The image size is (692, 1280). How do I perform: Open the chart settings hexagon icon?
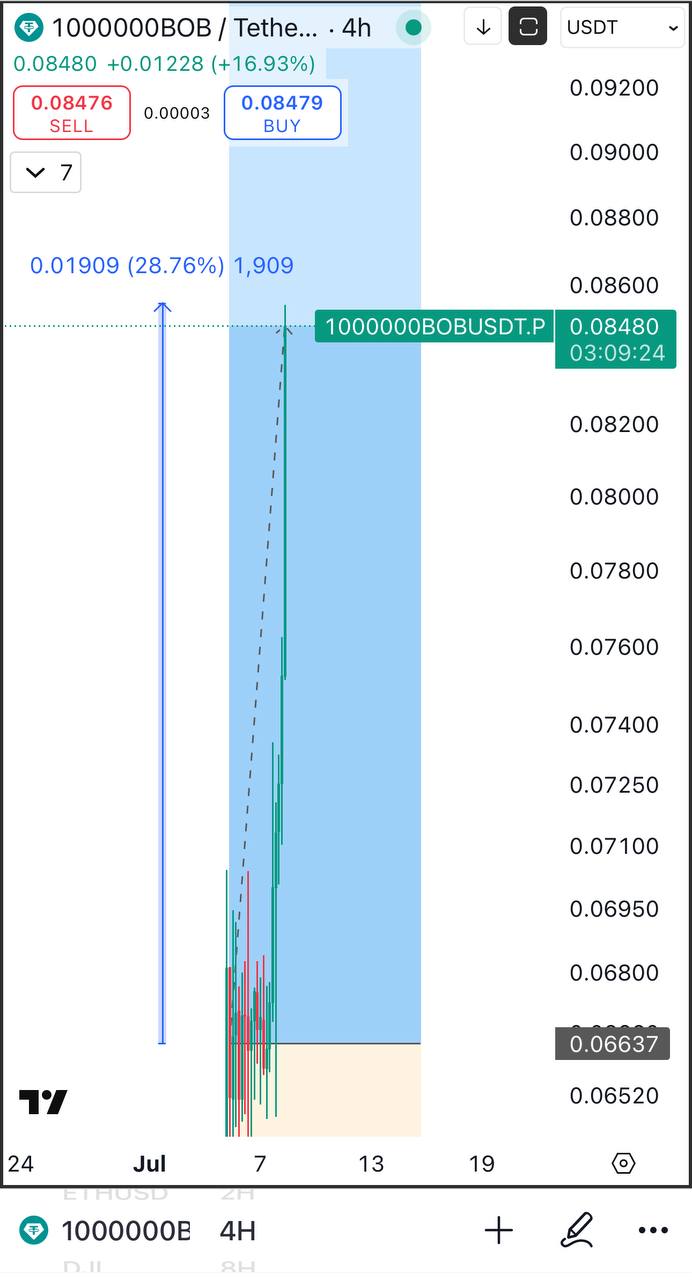(623, 1163)
